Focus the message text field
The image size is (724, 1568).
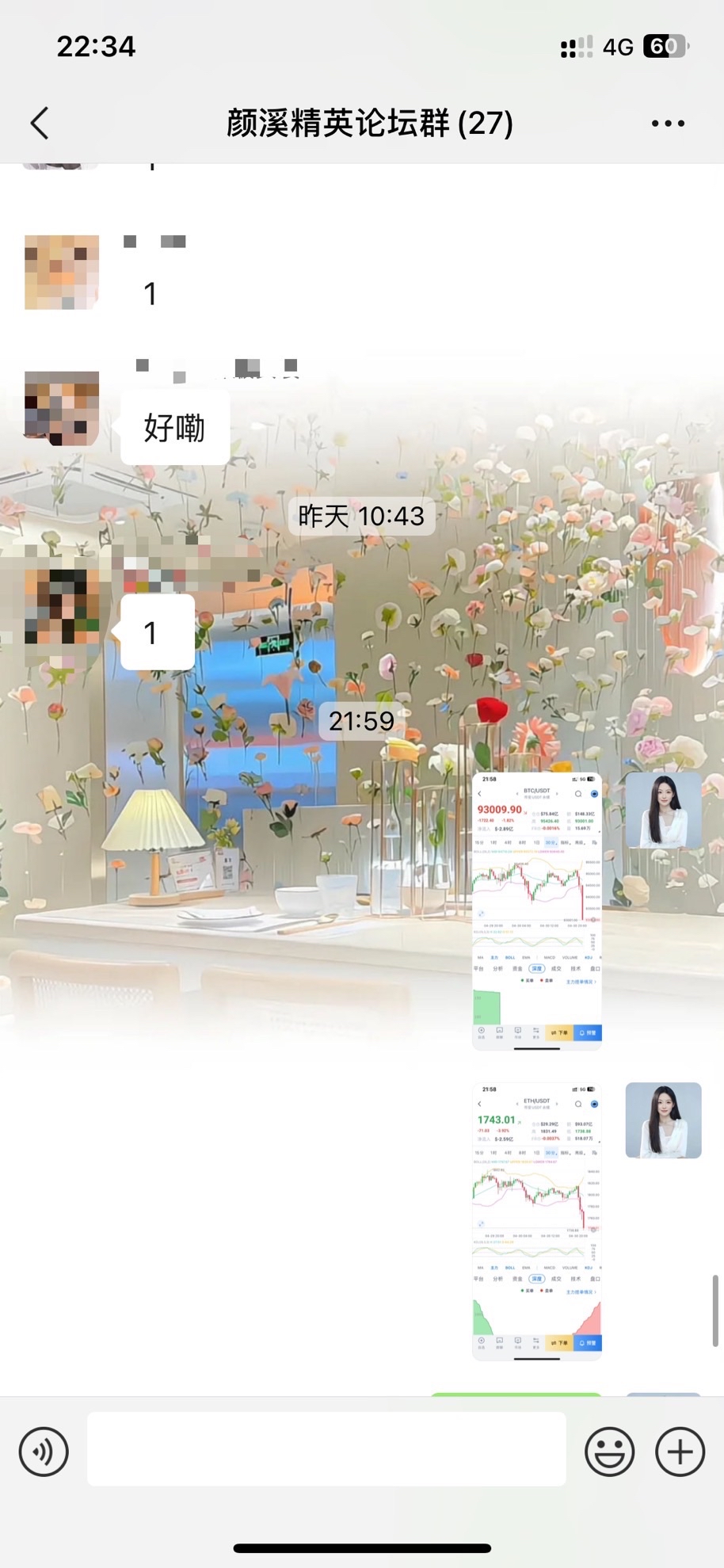coord(326,1448)
